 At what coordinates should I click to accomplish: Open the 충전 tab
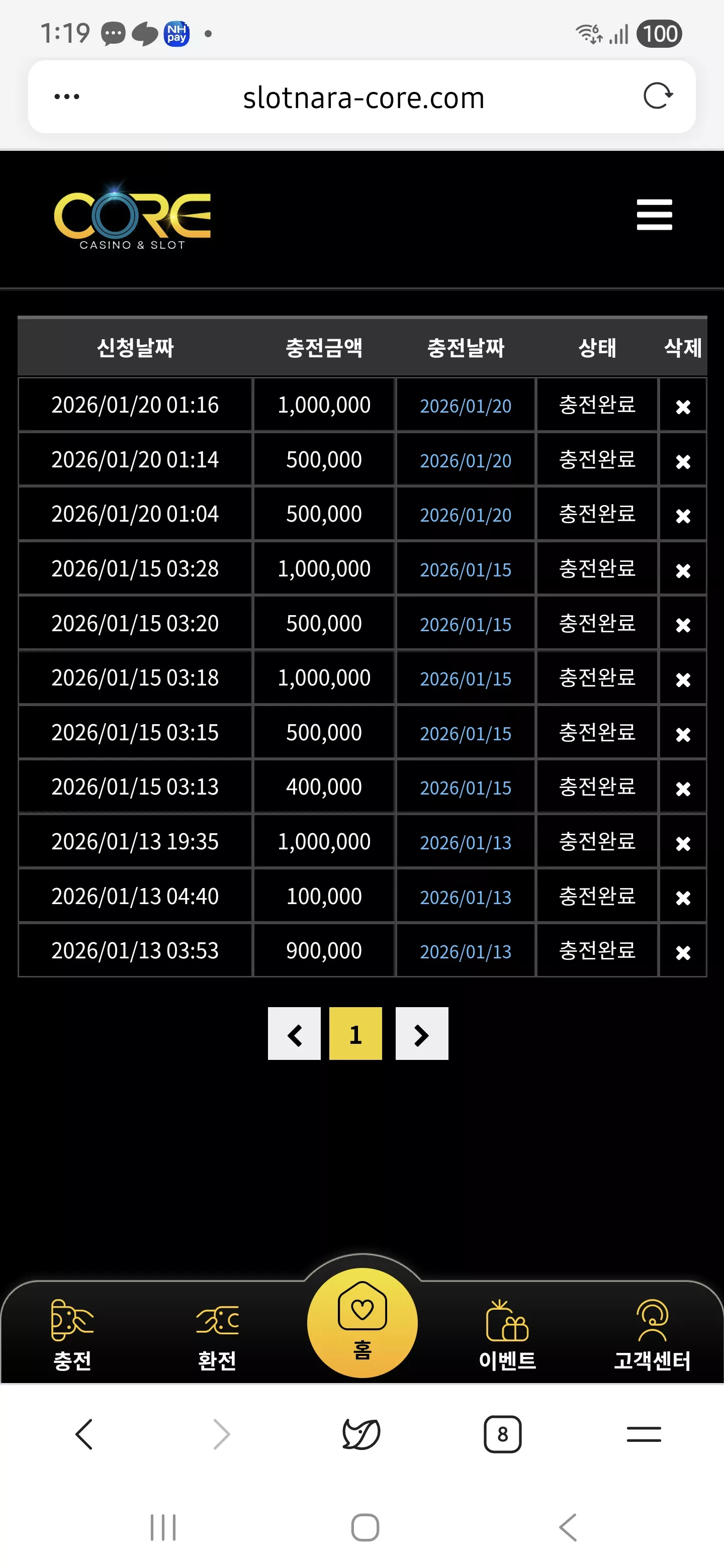(72, 1334)
